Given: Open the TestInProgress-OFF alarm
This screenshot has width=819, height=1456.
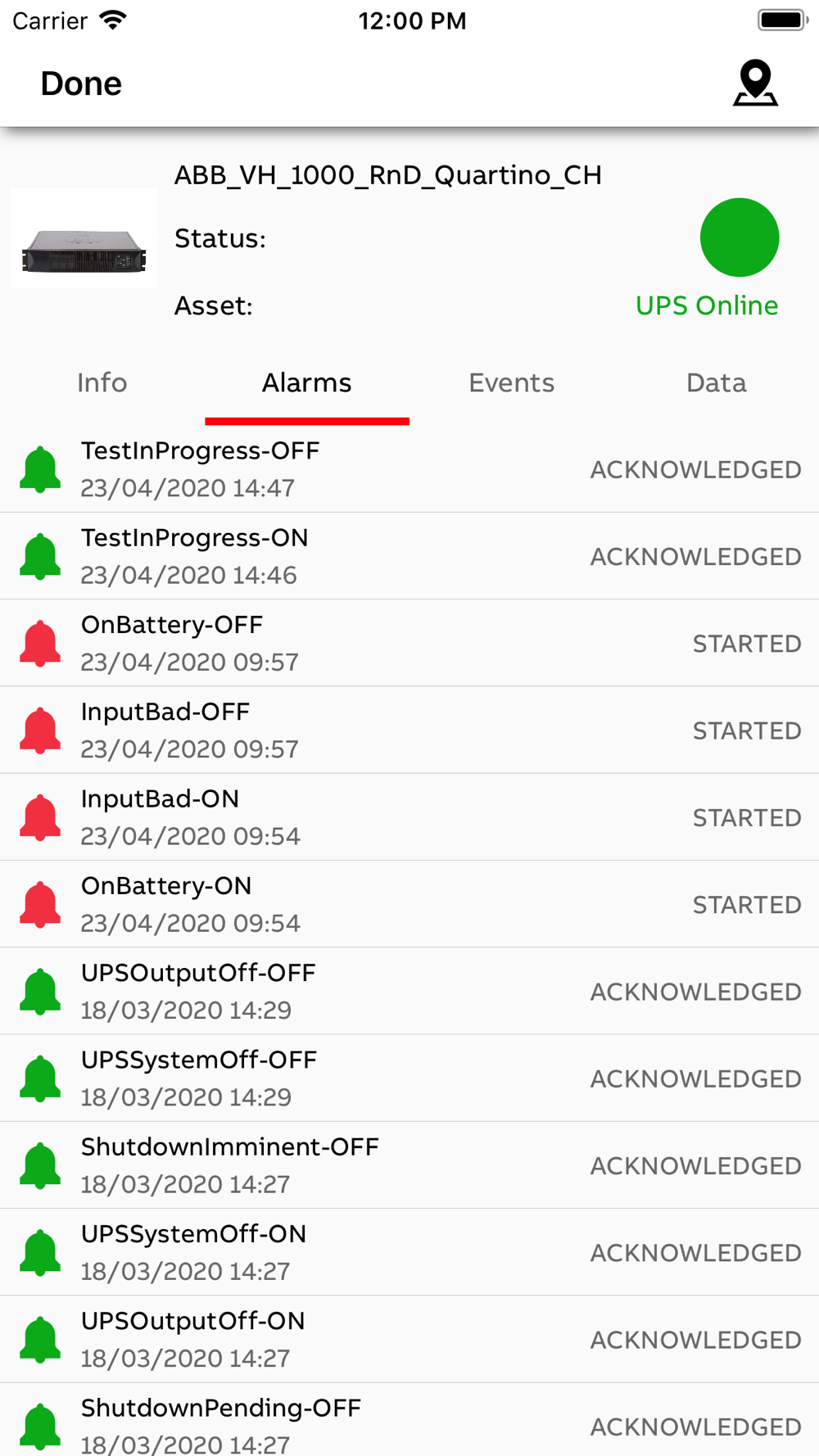Looking at the screenshot, I should tap(409, 469).
